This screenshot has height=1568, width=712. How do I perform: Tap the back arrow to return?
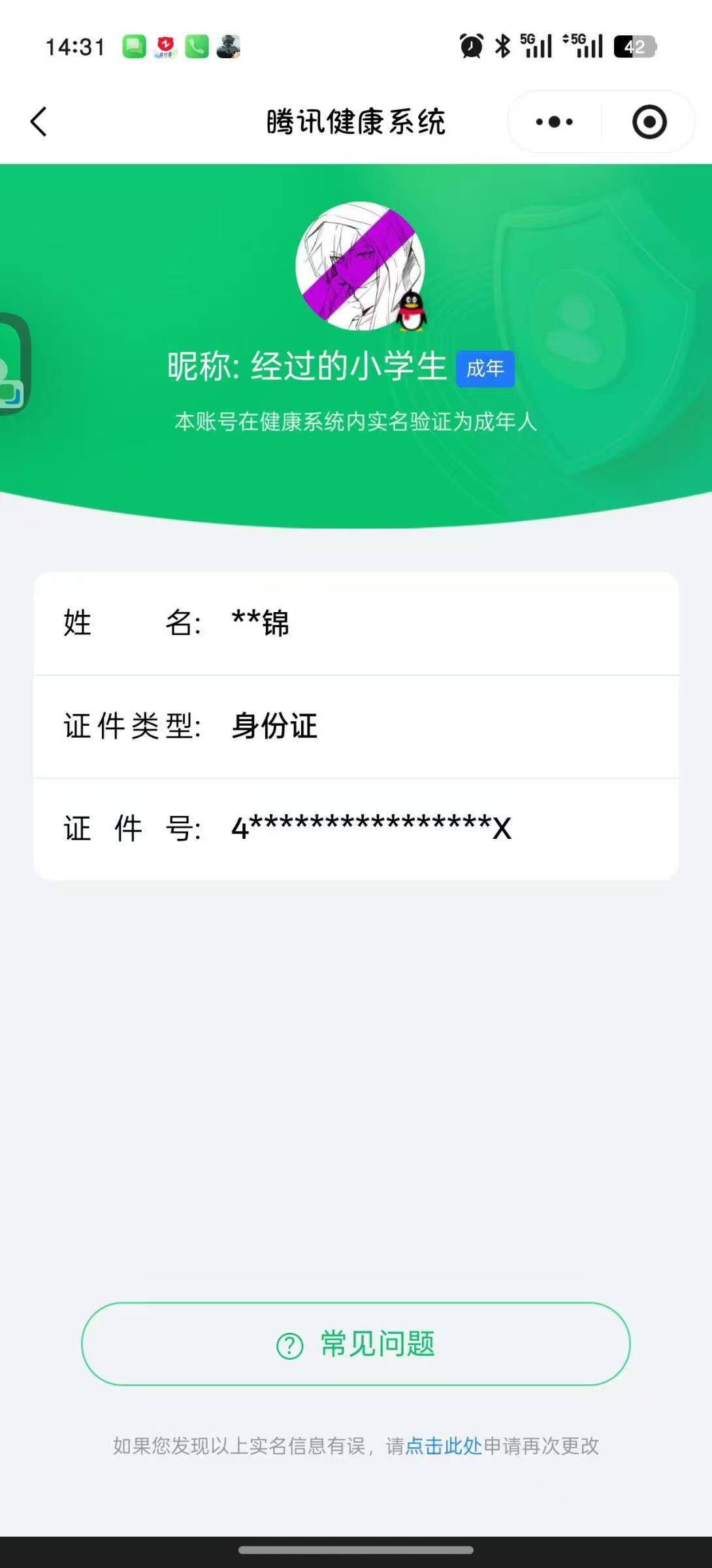click(x=39, y=122)
